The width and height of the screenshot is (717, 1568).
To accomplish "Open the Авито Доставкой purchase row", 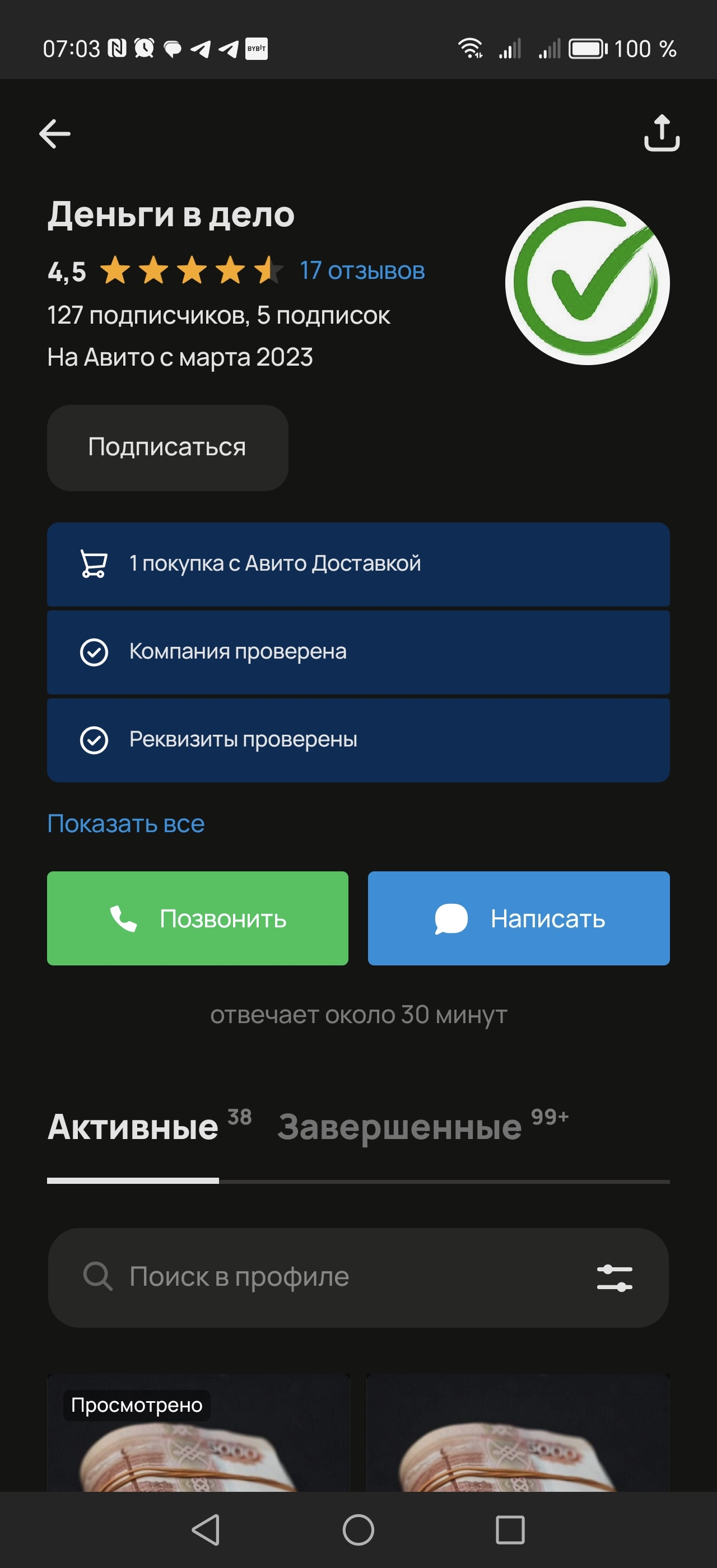I will tap(358, 564).
